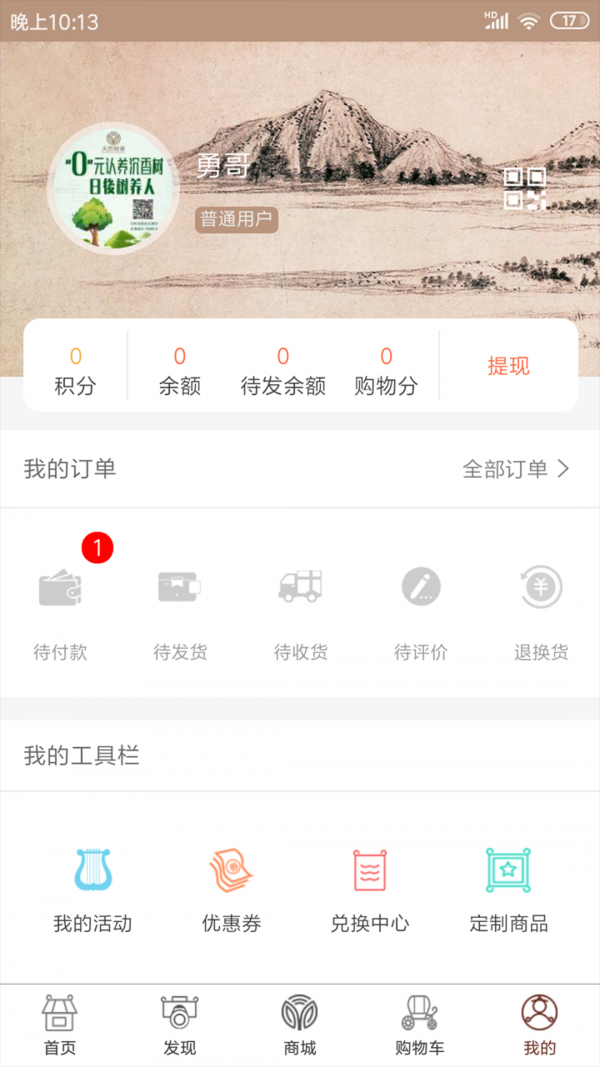View 积分 points balance
Screen dimensions: 600x1067
75,371
